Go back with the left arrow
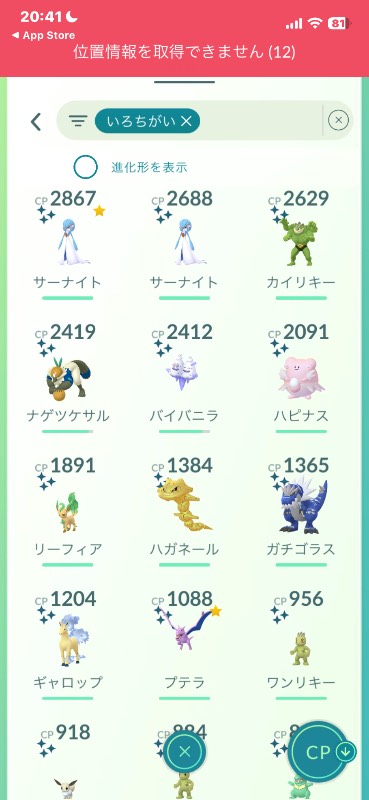The height and width of the screenshot is (800, 369). (x=36, y=121)
